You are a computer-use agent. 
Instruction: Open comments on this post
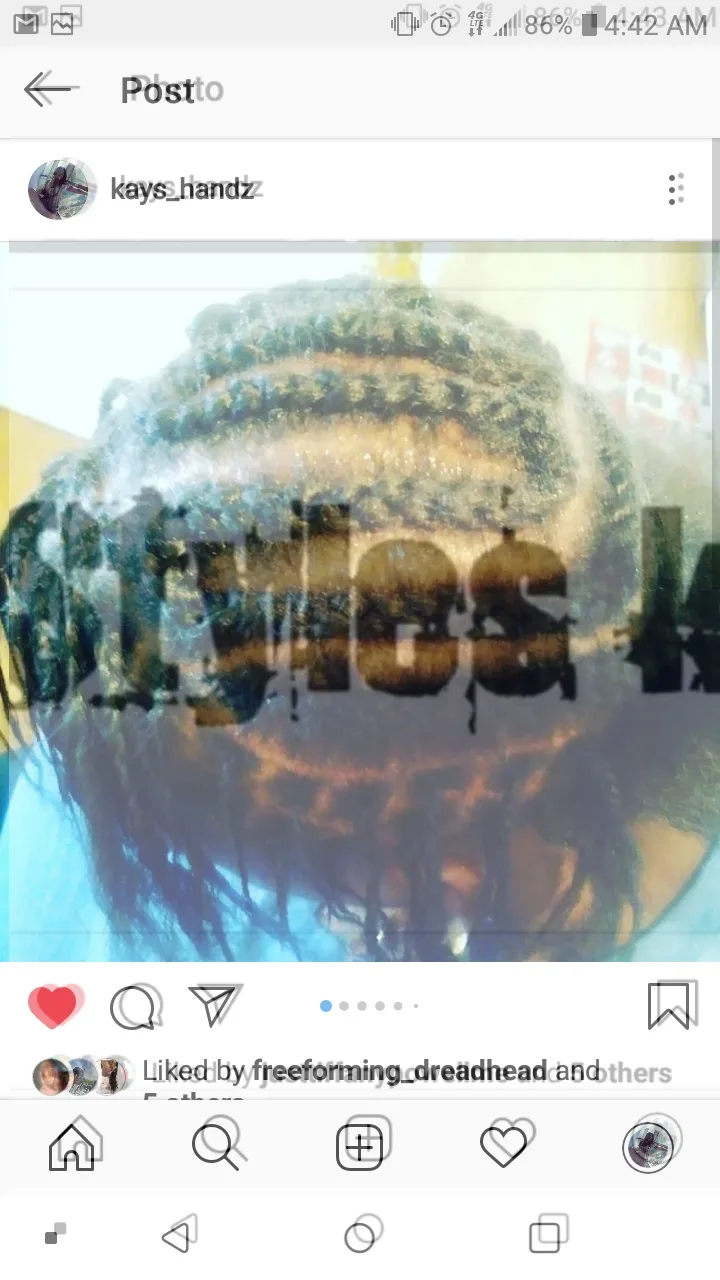133,1006
